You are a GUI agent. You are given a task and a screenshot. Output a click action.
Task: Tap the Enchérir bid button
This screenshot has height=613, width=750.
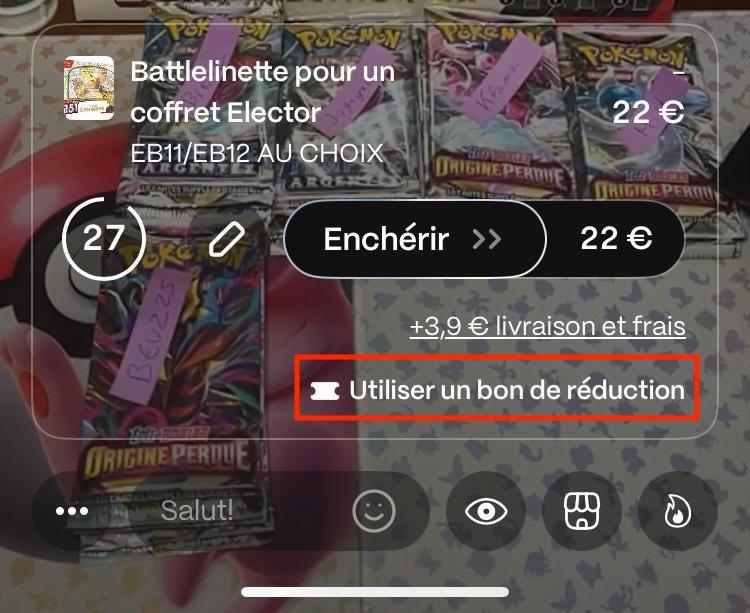point(414,240)
